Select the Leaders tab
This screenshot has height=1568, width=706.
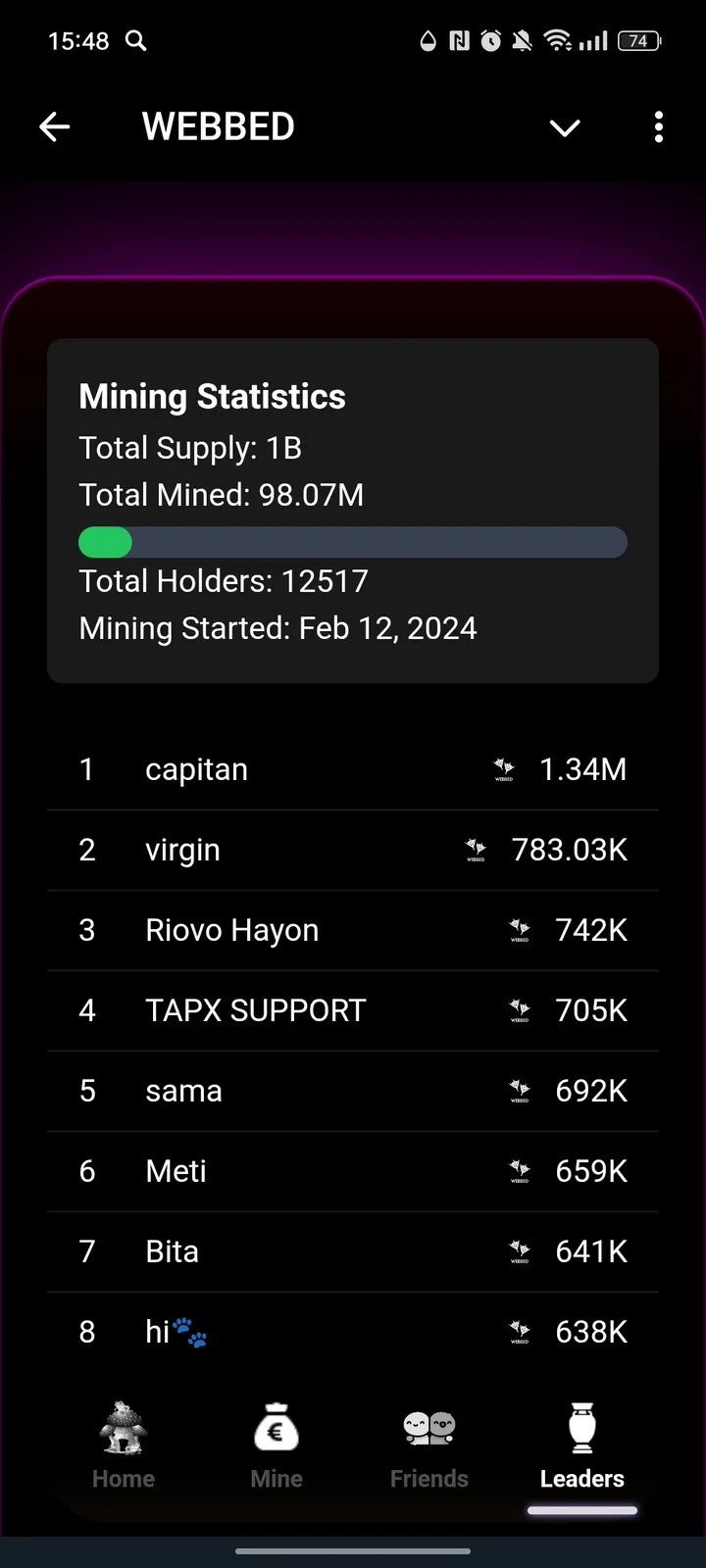click(x=582, y=1446)
